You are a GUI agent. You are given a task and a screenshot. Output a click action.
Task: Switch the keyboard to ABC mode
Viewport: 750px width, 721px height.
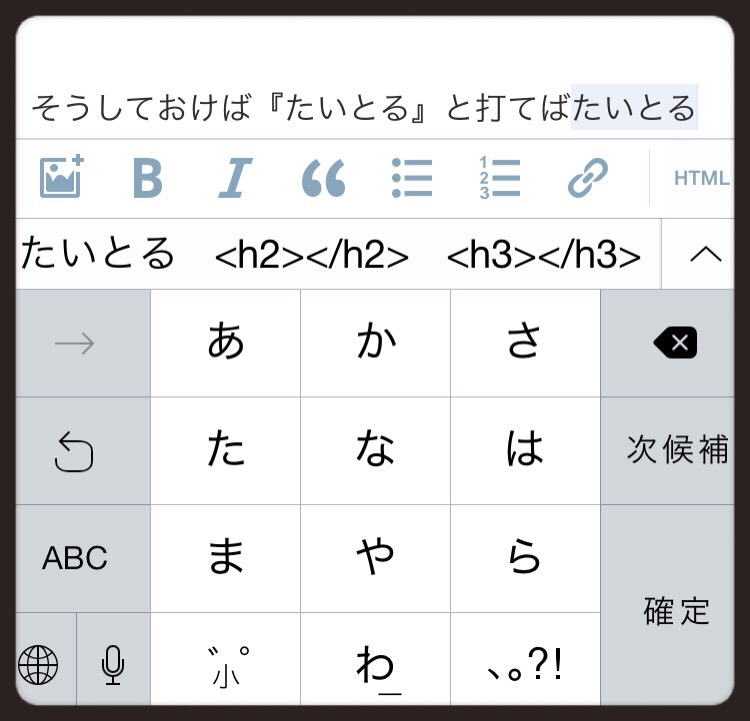pos(75,558)
